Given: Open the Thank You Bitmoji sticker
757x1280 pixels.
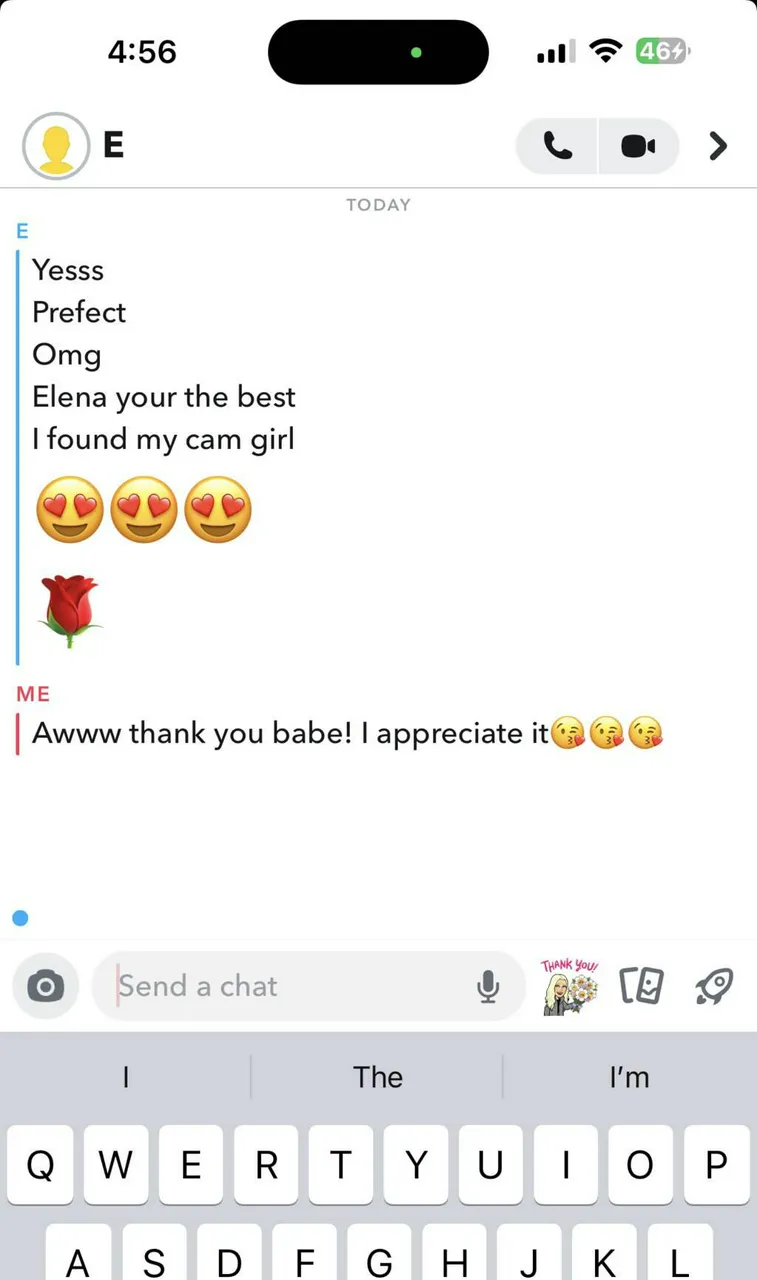Looking at the screenshot, I should coord(571,987).
